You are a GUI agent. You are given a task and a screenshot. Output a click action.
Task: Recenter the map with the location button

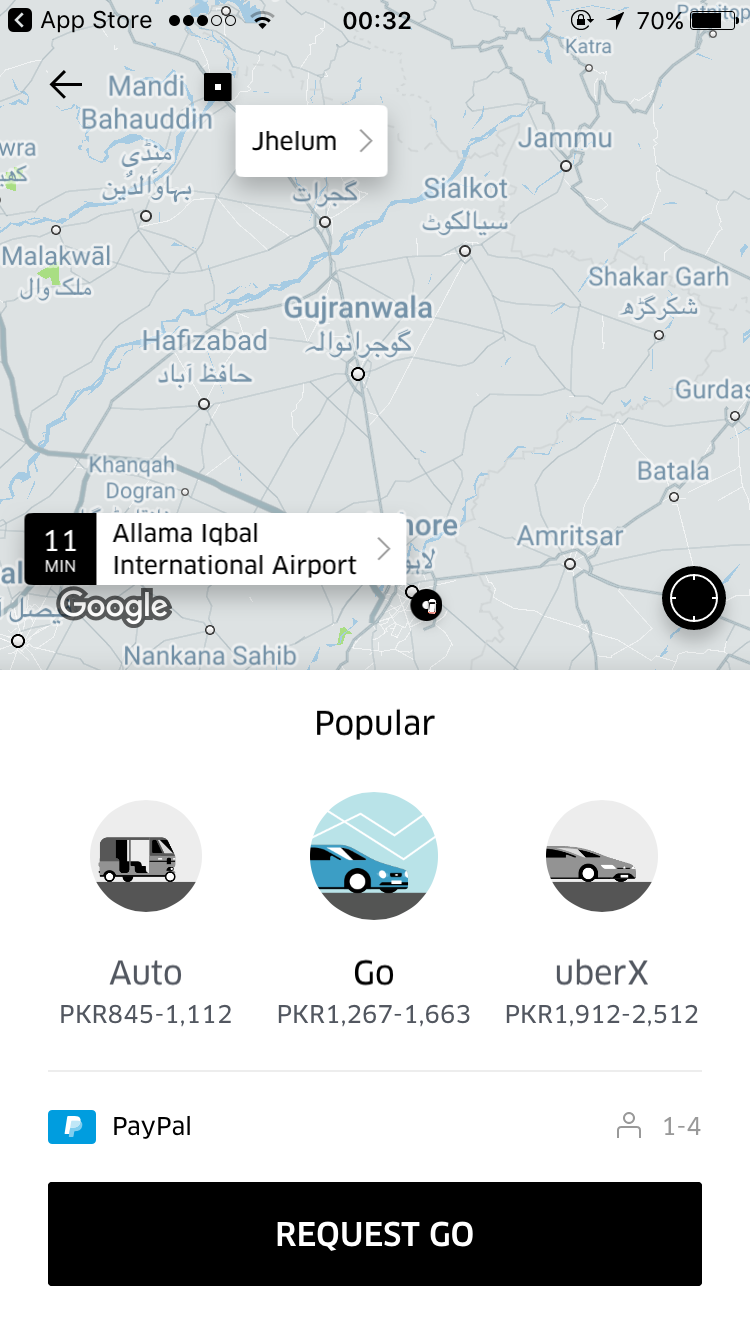click(x=694, y=598)
